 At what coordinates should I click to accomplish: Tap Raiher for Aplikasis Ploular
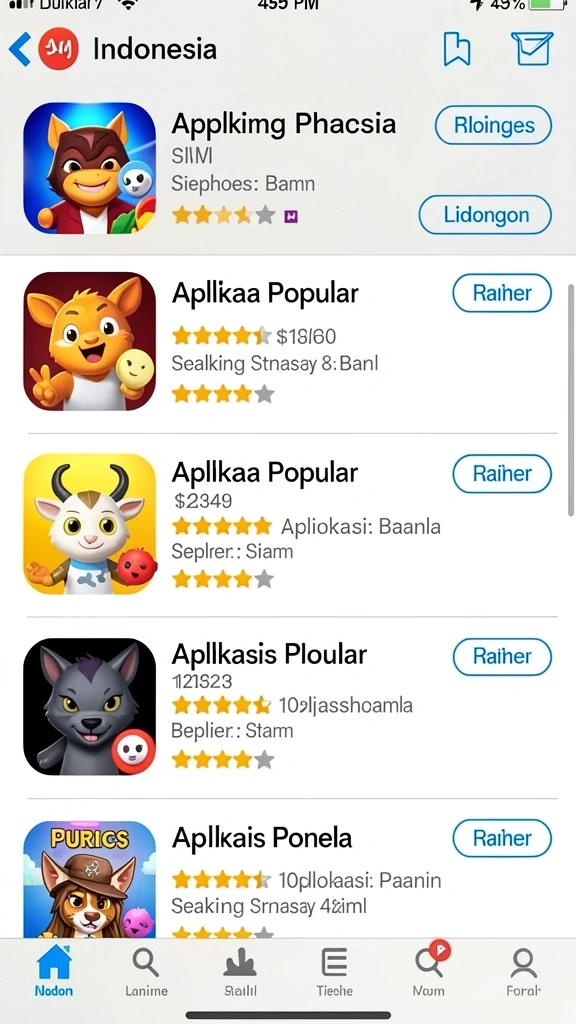[x=502, y=656]
